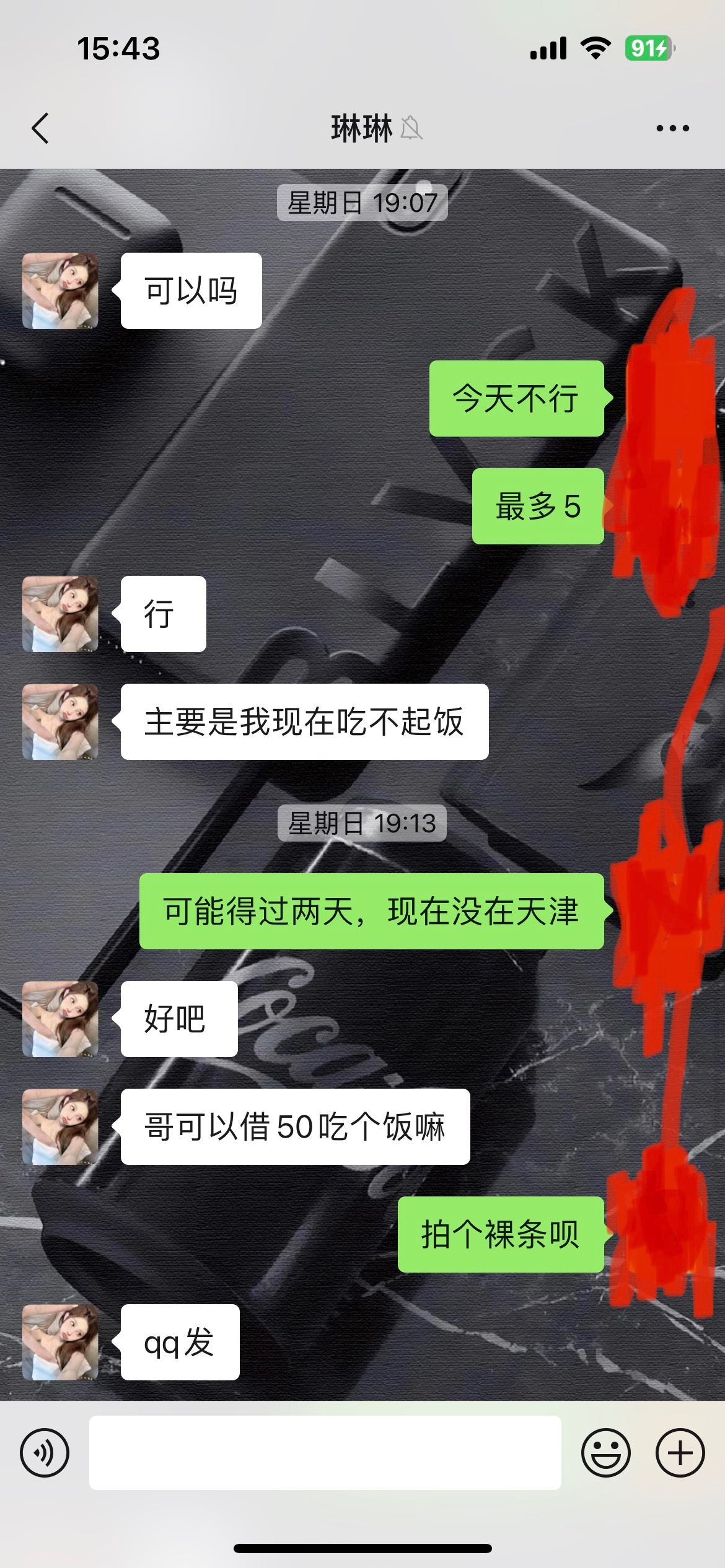Go back to the chat list
The image size is (725, 1568).
pos(41,128)
